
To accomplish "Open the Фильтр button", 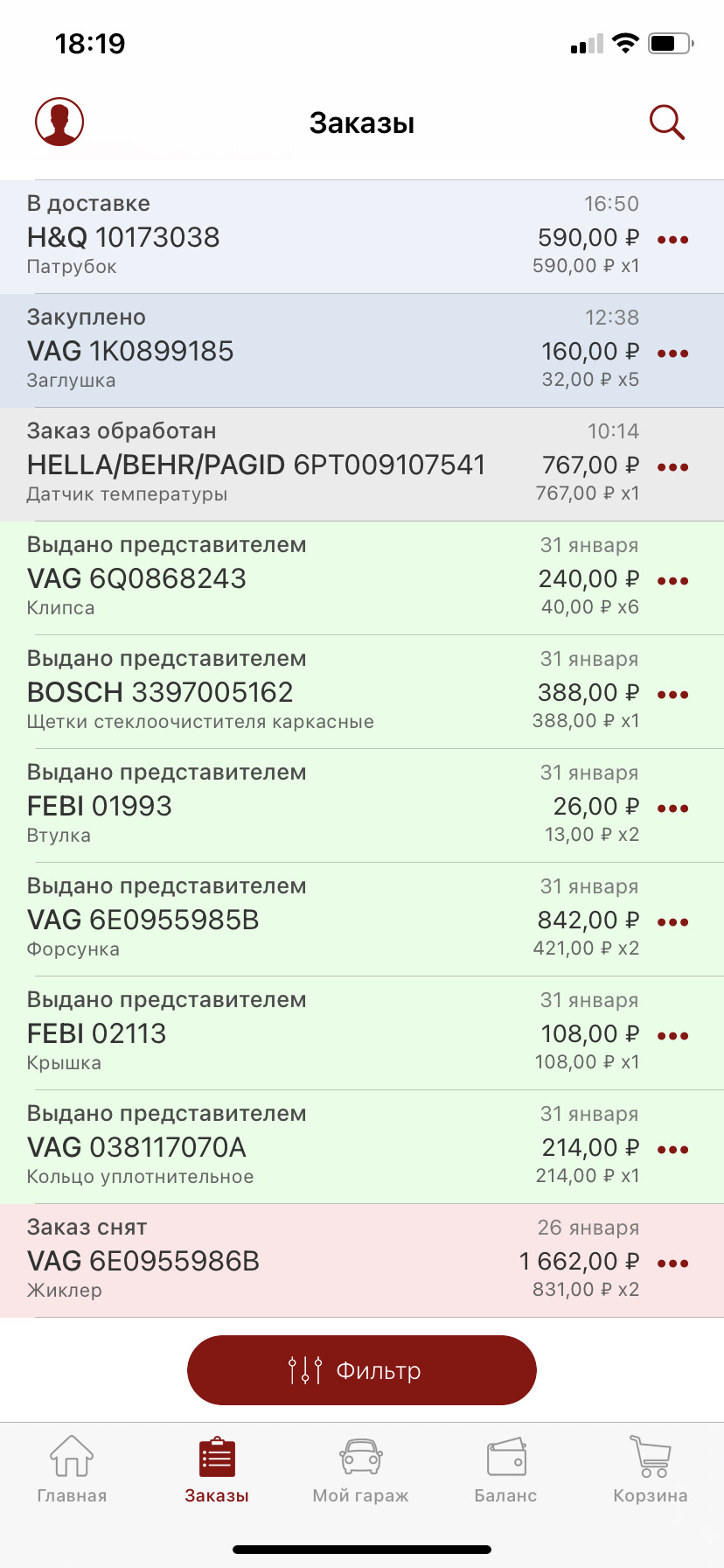I will pyautogui.click(x=362, y=1370).
